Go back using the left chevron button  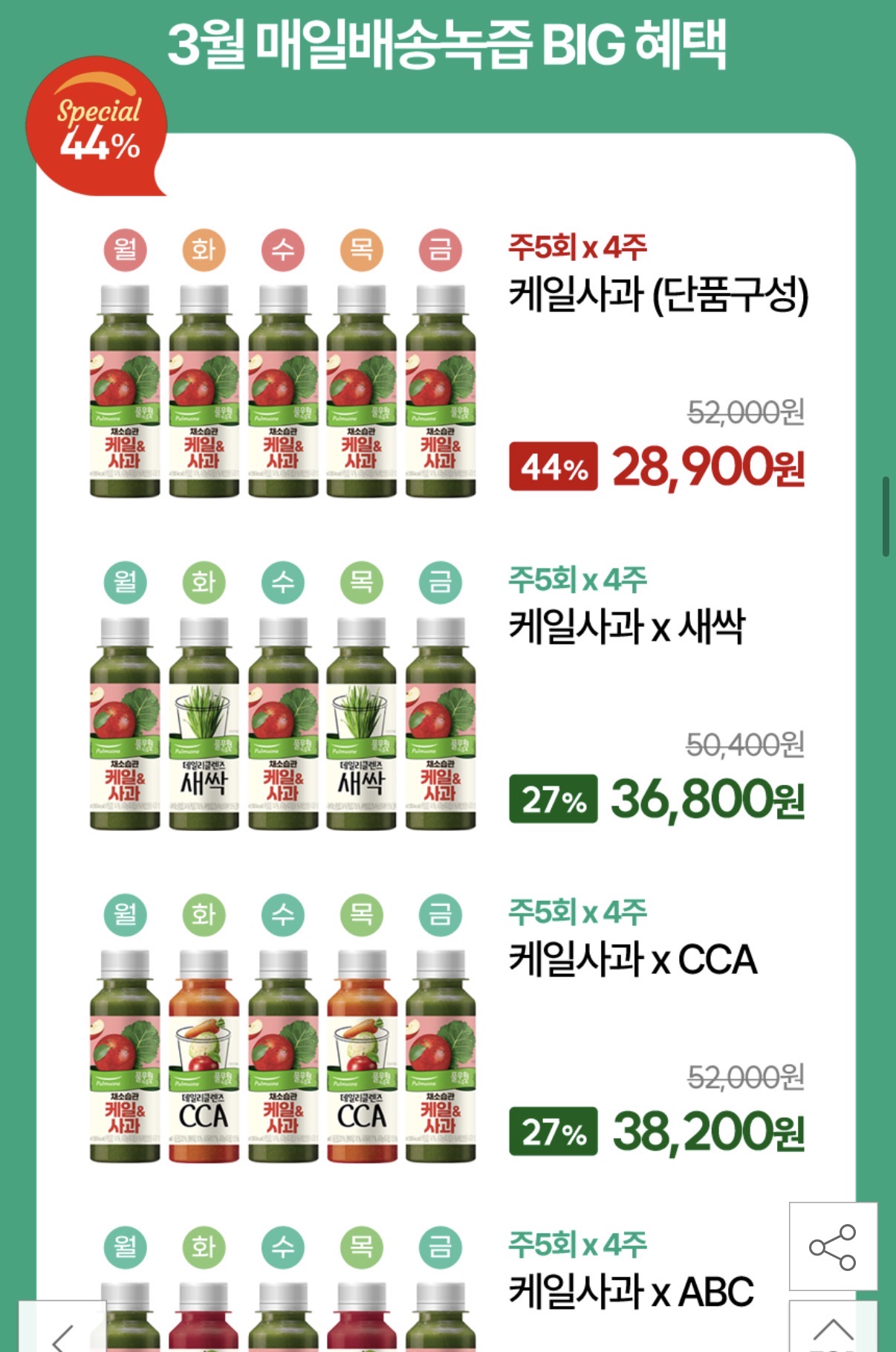coord(63,1334)
